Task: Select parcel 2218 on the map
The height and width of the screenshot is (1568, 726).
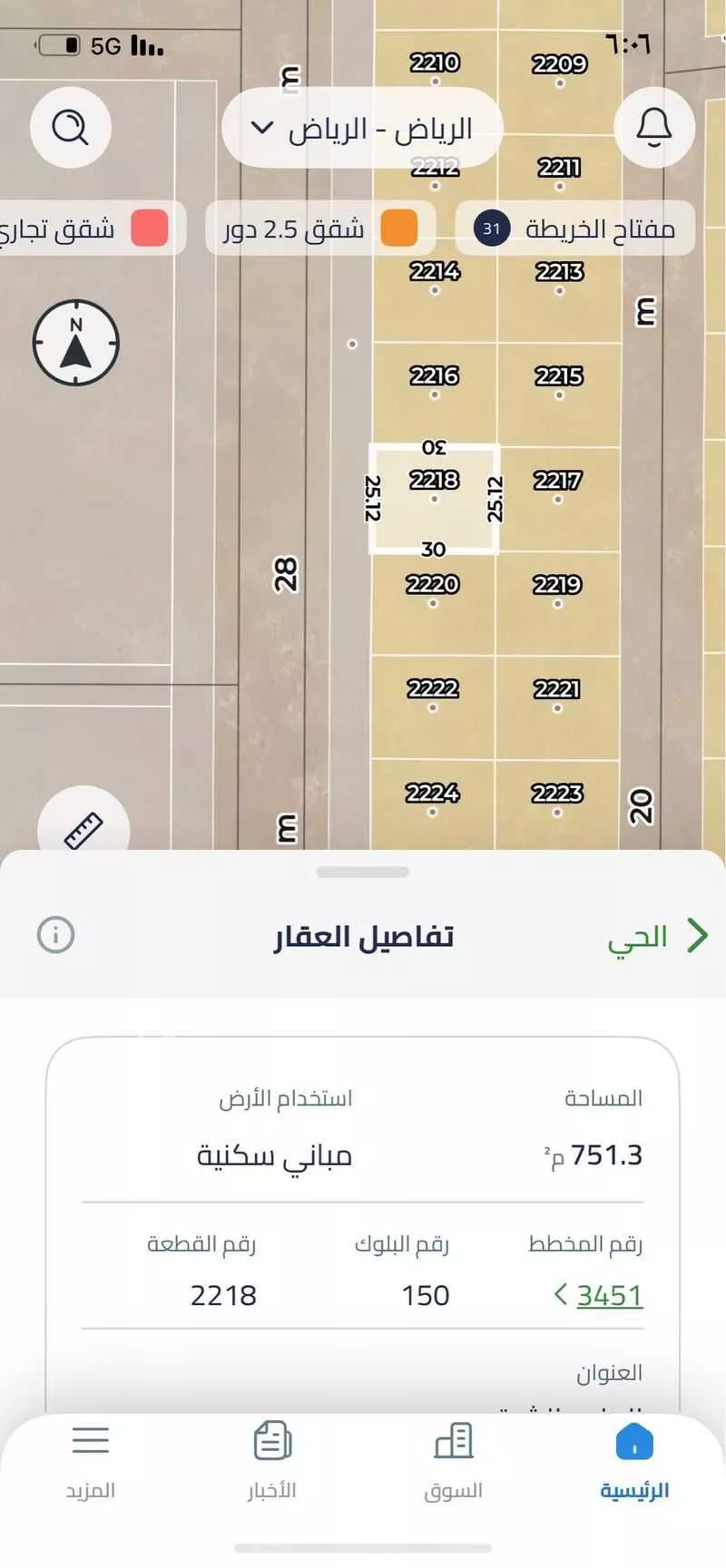Action: (x=434, y=497)
